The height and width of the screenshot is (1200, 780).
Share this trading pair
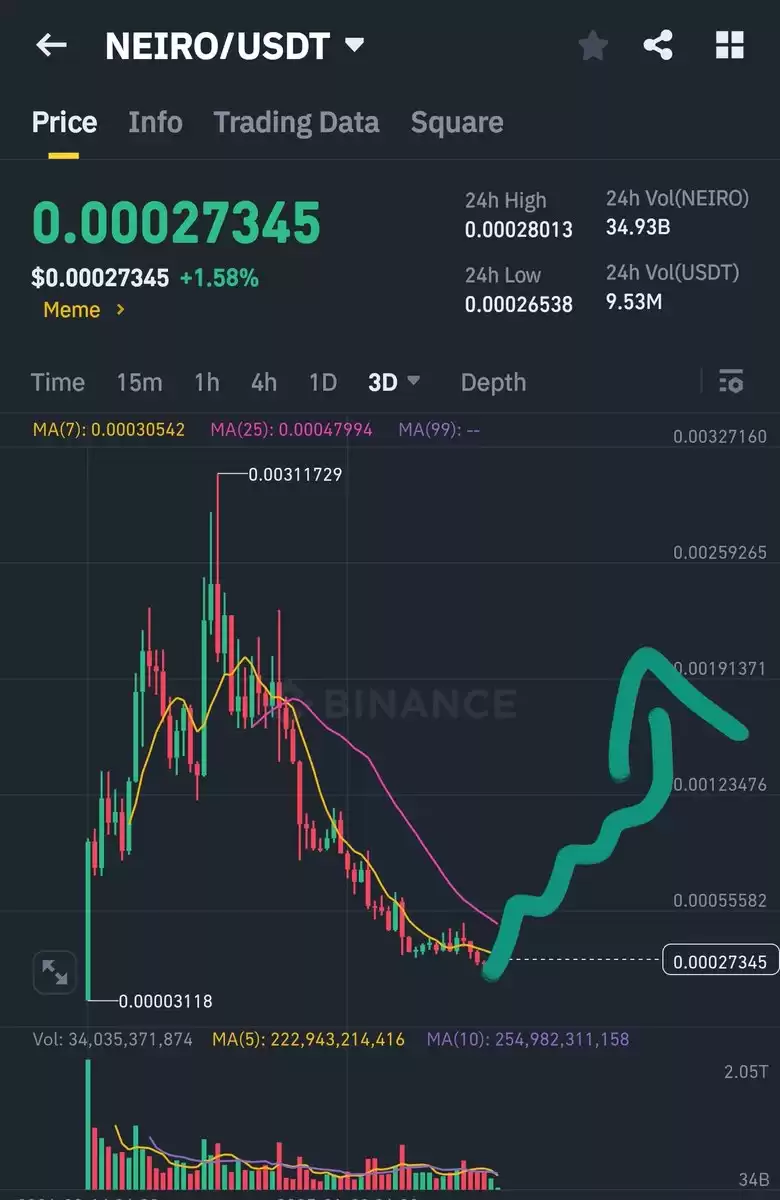click(657, 45)
